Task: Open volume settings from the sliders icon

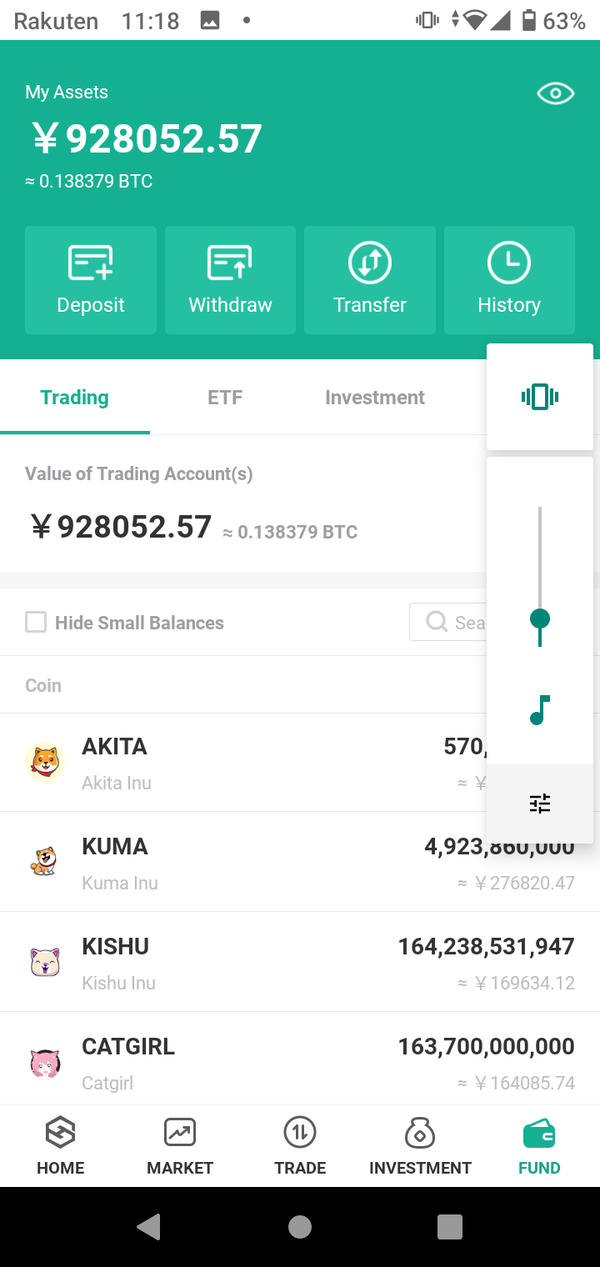Action: (540, 803)
